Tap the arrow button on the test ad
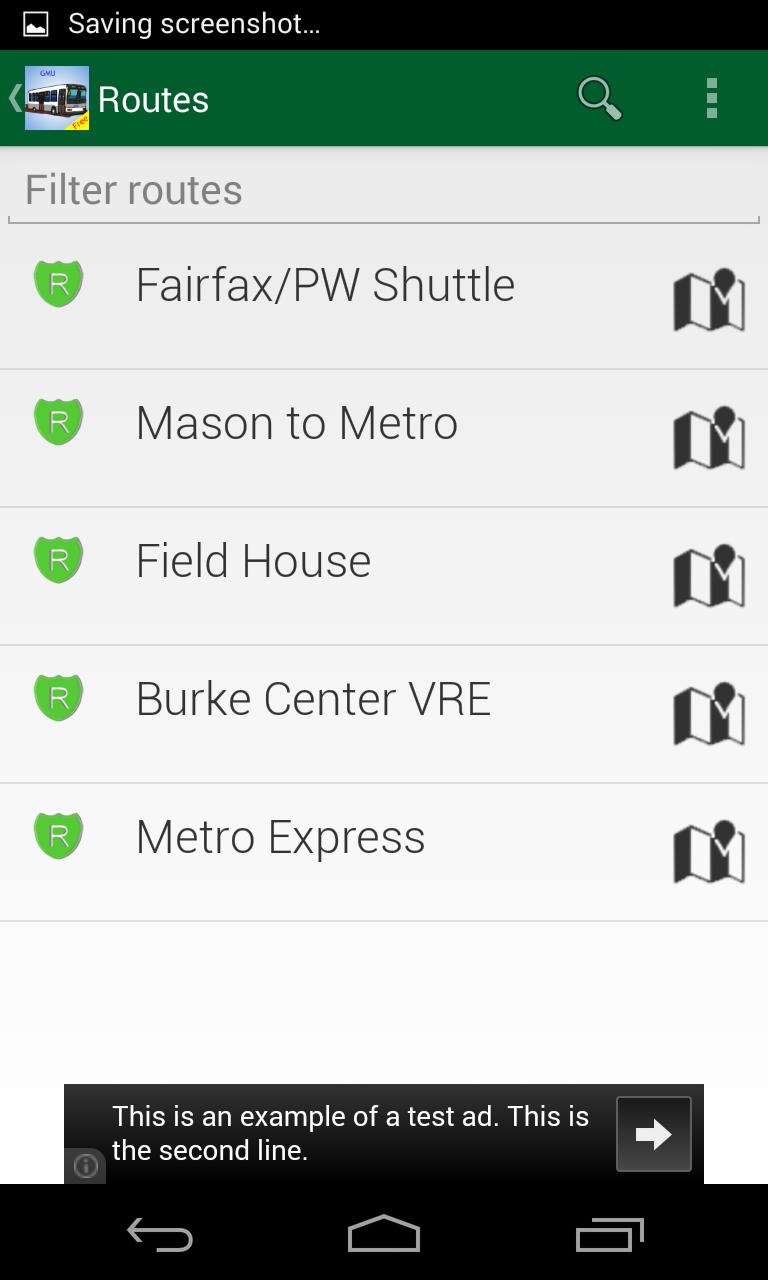Viewport: 768px width, 1280px height. 653,1134
